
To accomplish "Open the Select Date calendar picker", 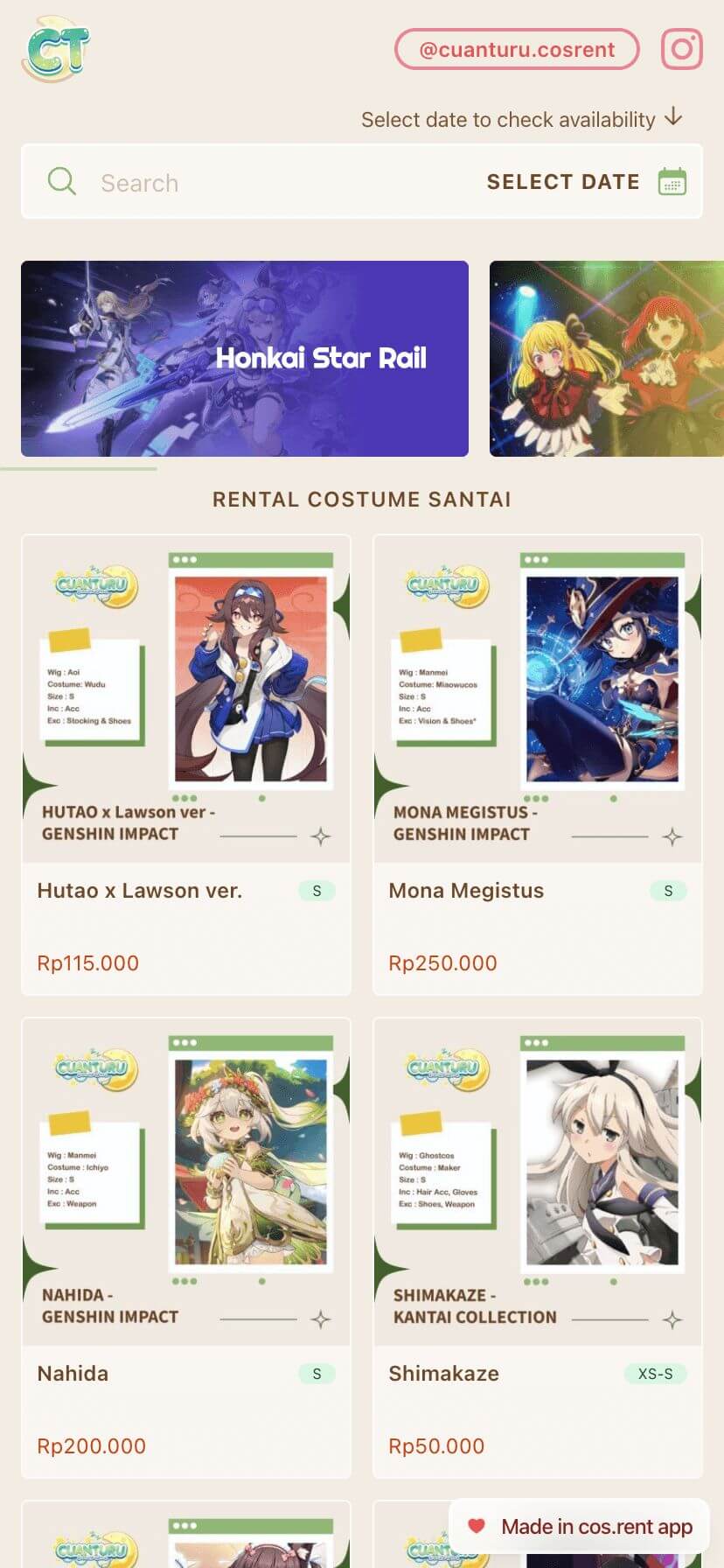I will click(x=586, y=182).
